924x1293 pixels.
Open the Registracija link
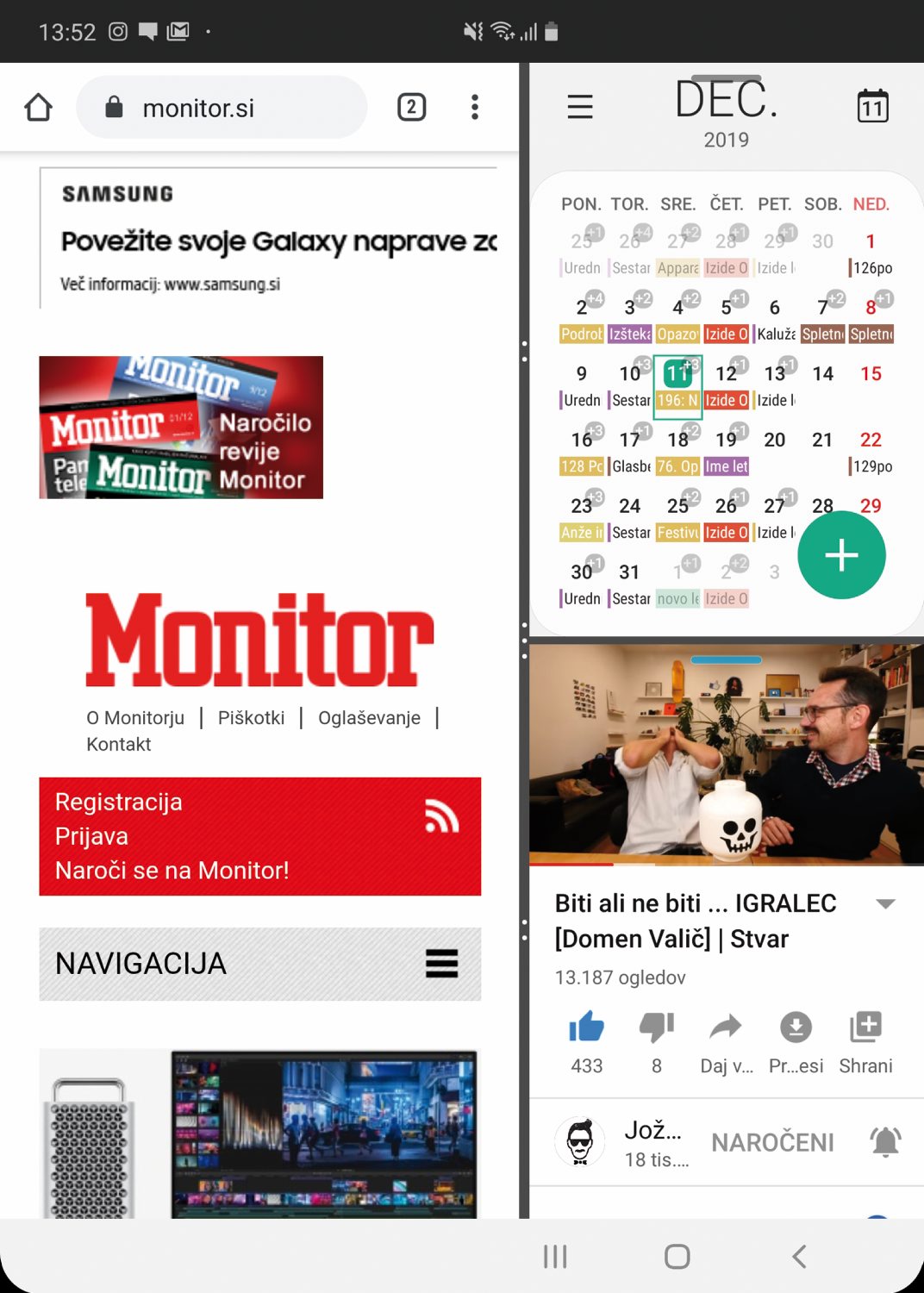(x=119, y=803)
